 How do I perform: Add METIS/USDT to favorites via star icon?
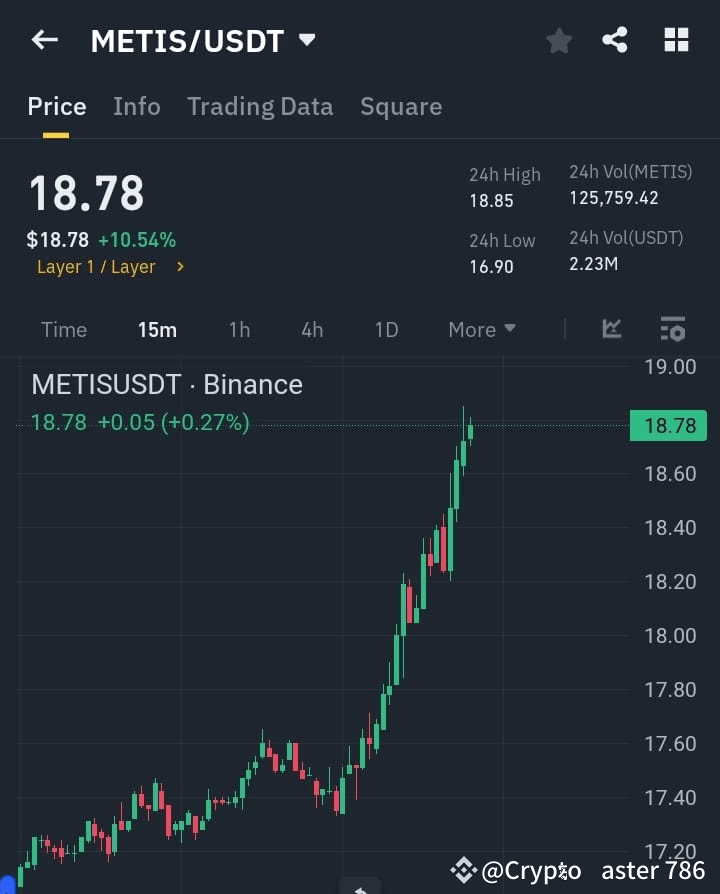pyautogui.click(x=559, y=41)
